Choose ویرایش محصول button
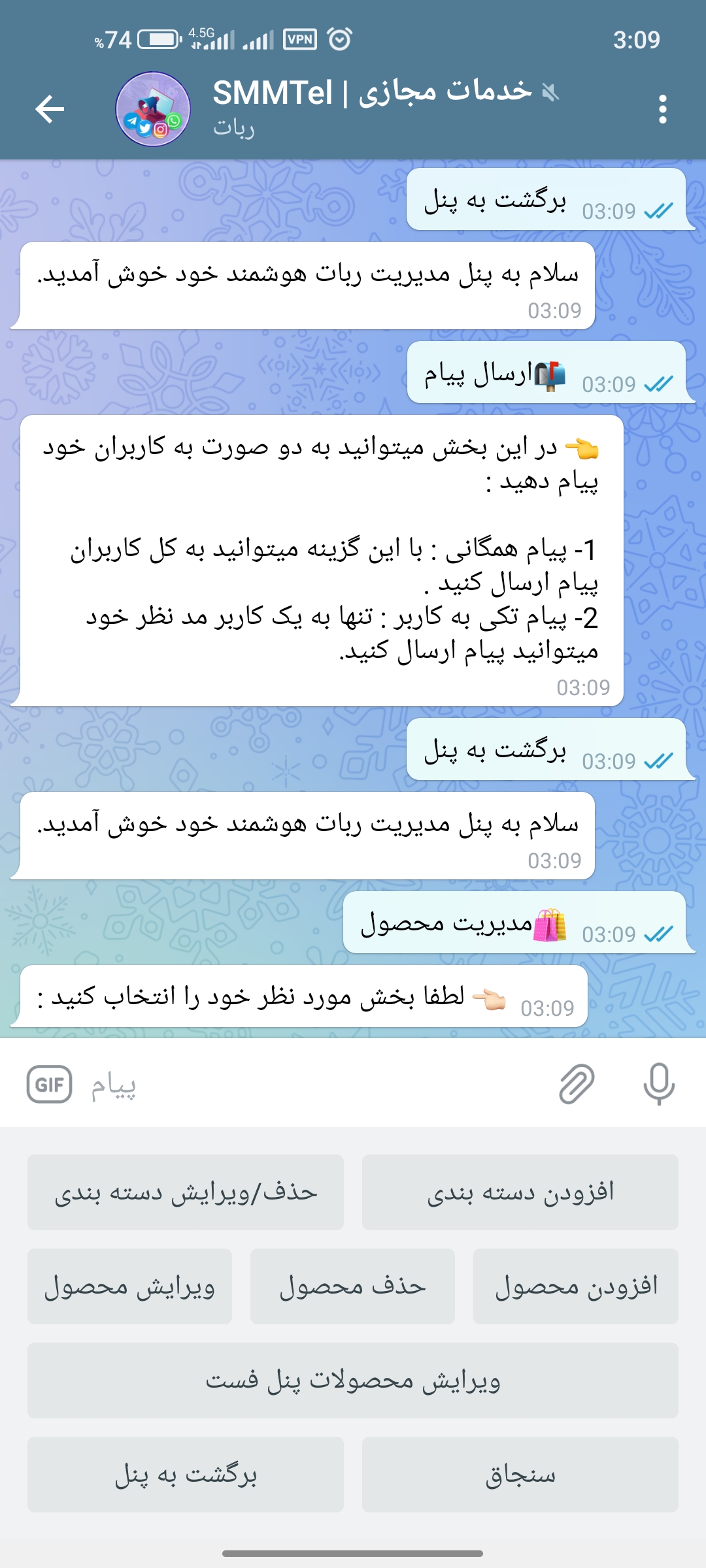This screenshot has width=706, height=1568. (129, 1286)
